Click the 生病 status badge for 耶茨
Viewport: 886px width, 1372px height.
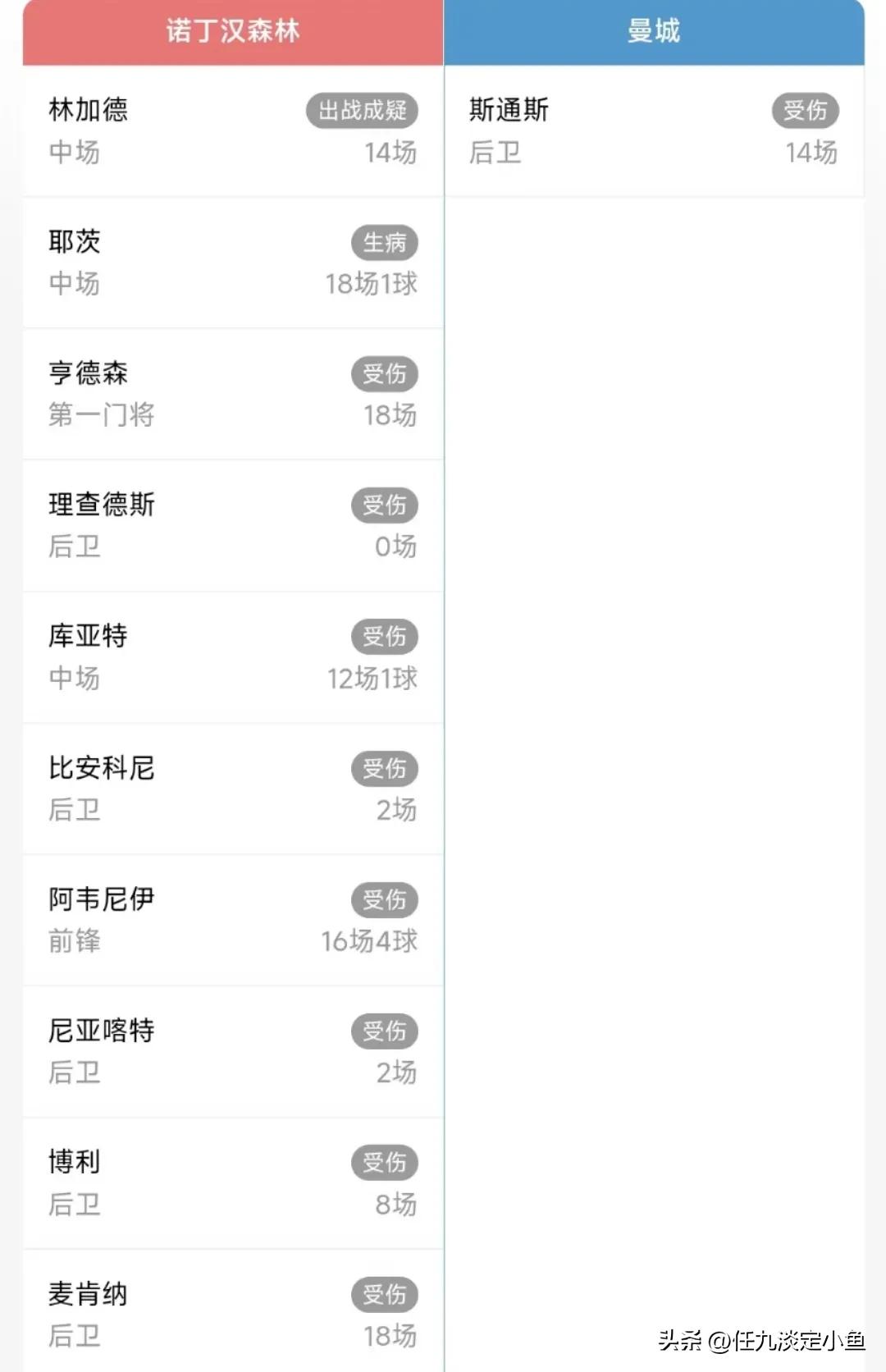tap(385, 242)
